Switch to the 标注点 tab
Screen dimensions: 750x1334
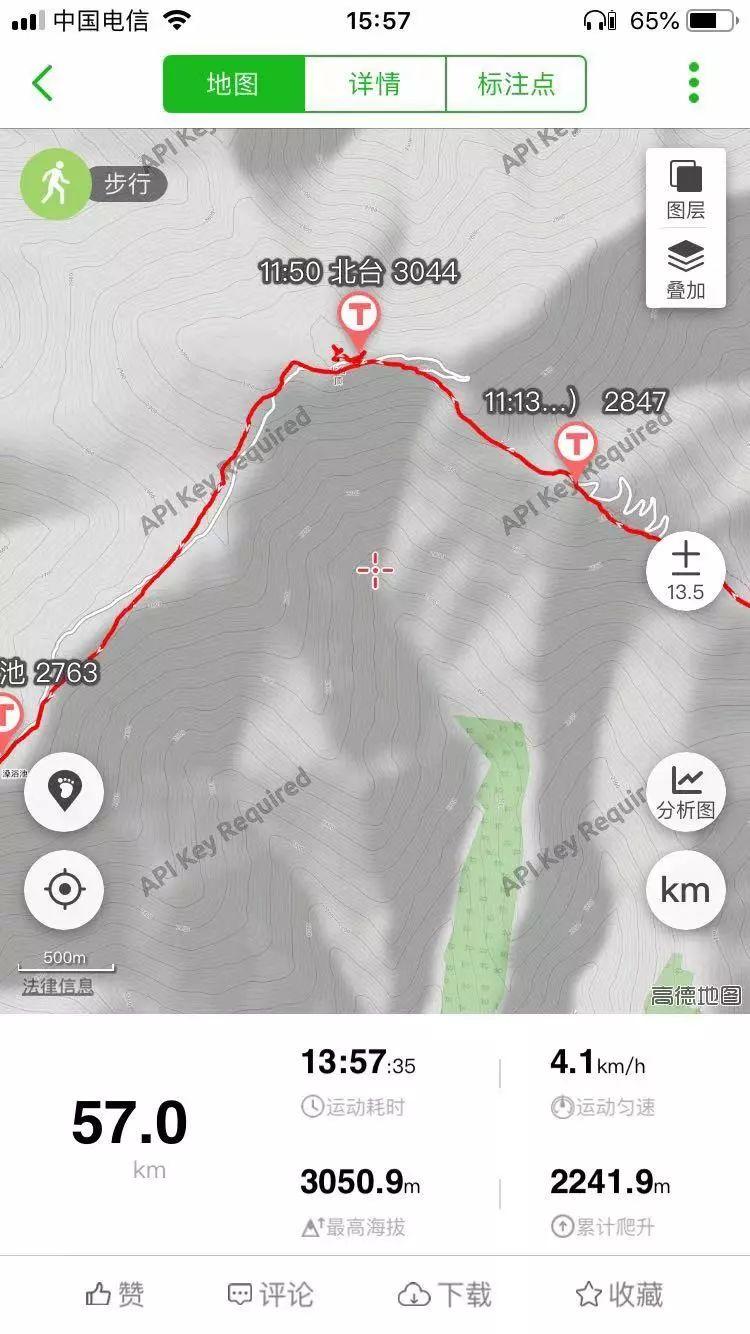pyautogui.click(x=516, y=84)
